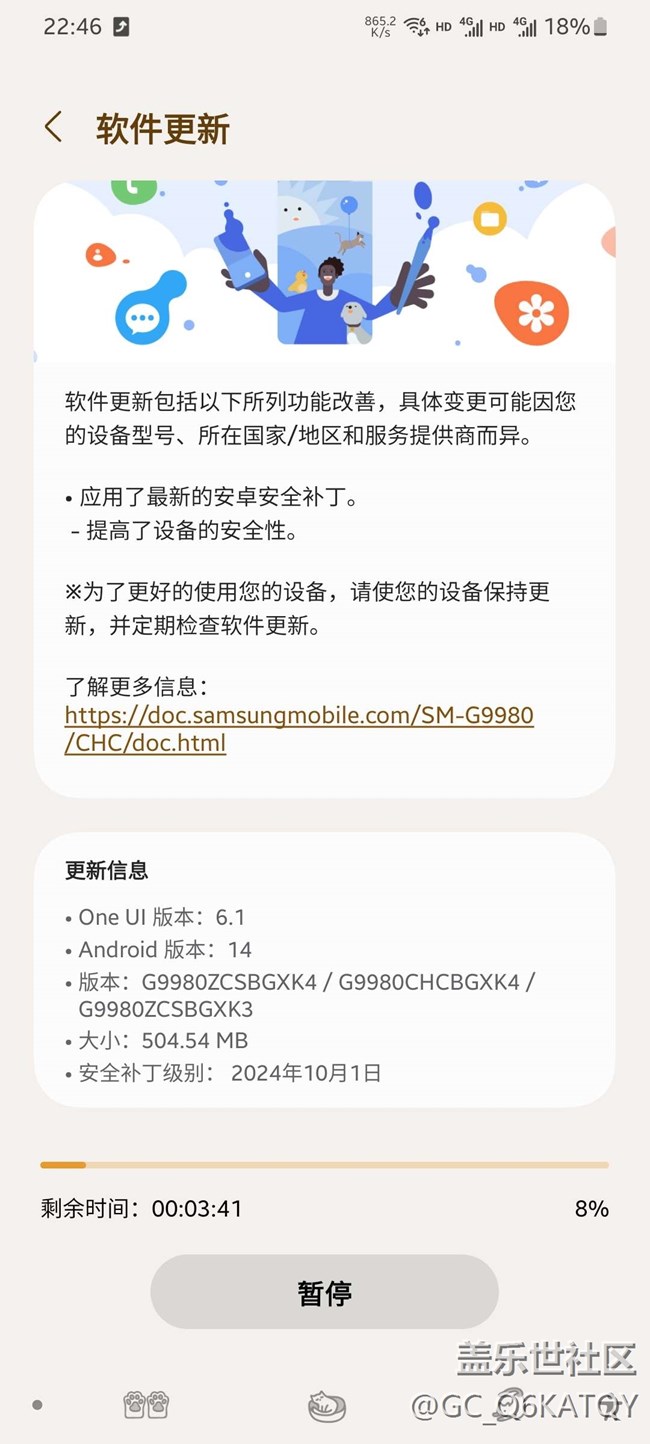
Task: Go back from the 软件更新 page
Action: pyautogui.click(x=53, y=128)
